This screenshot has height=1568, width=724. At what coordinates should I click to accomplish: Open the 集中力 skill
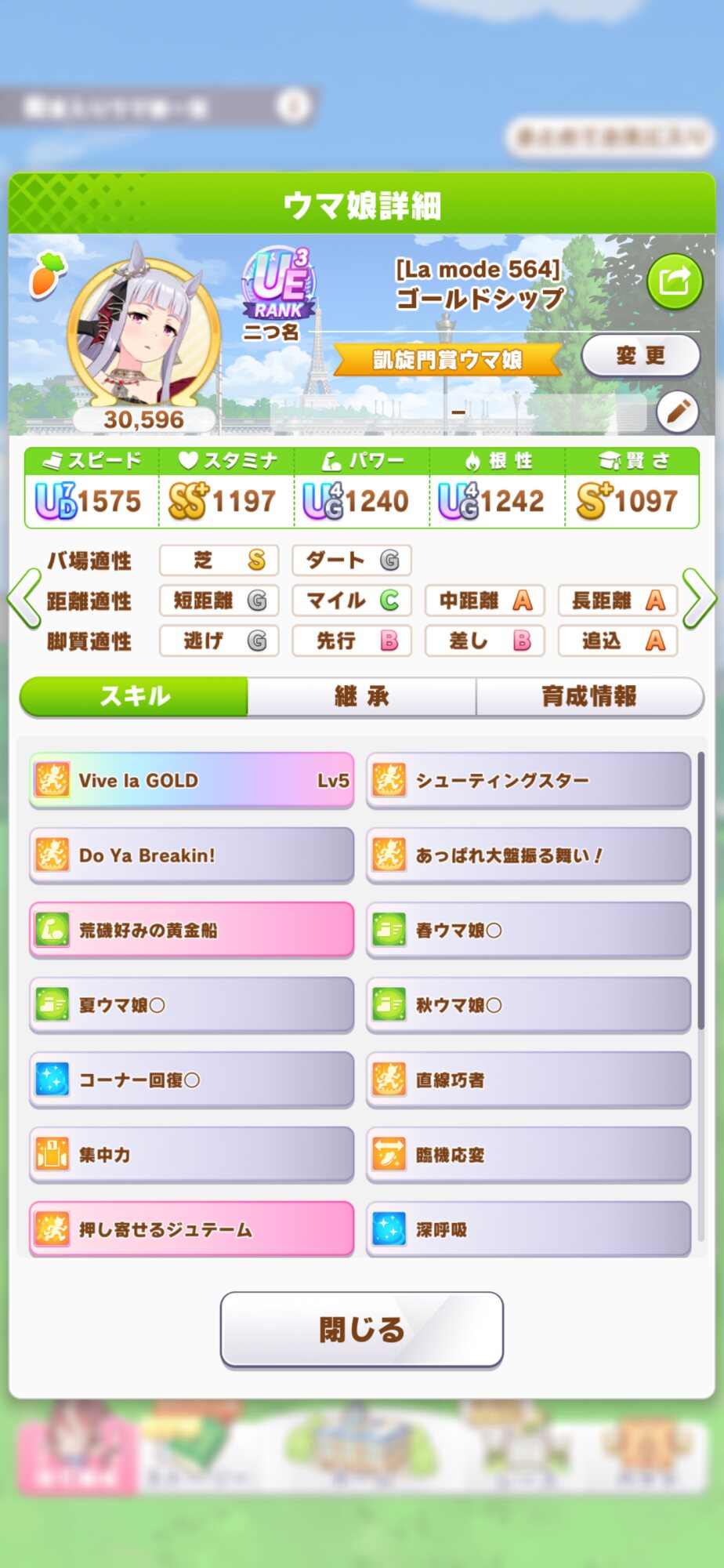pos(191,1155)
